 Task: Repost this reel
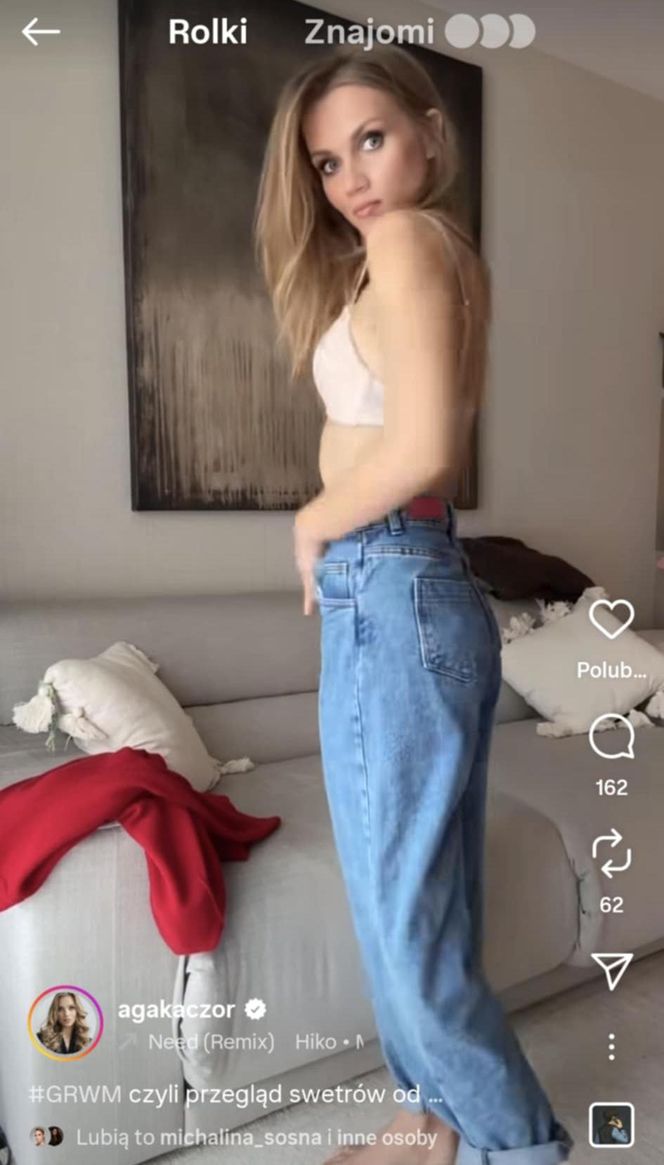pos(611,855)
